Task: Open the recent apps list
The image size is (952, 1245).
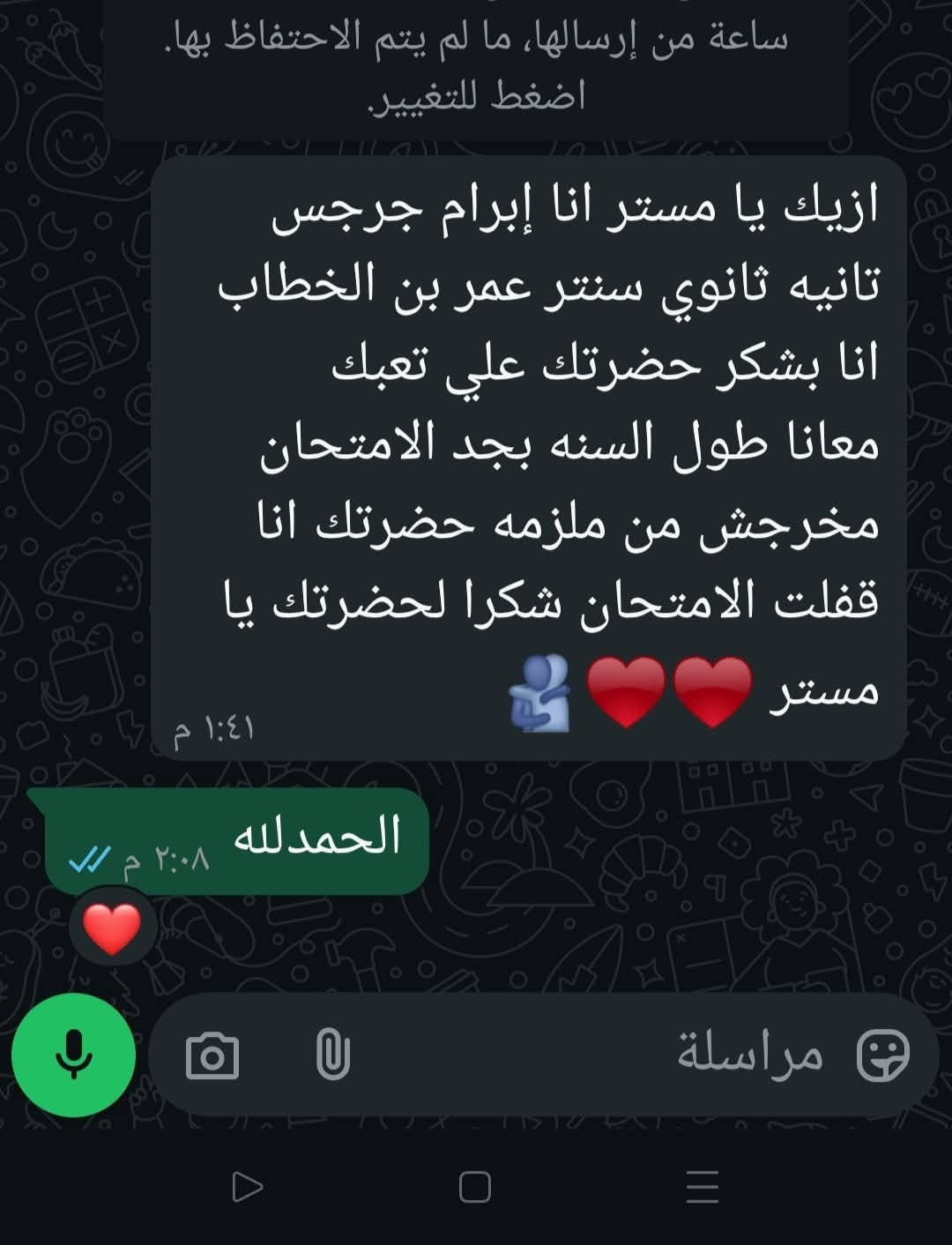Action: 703,1187
